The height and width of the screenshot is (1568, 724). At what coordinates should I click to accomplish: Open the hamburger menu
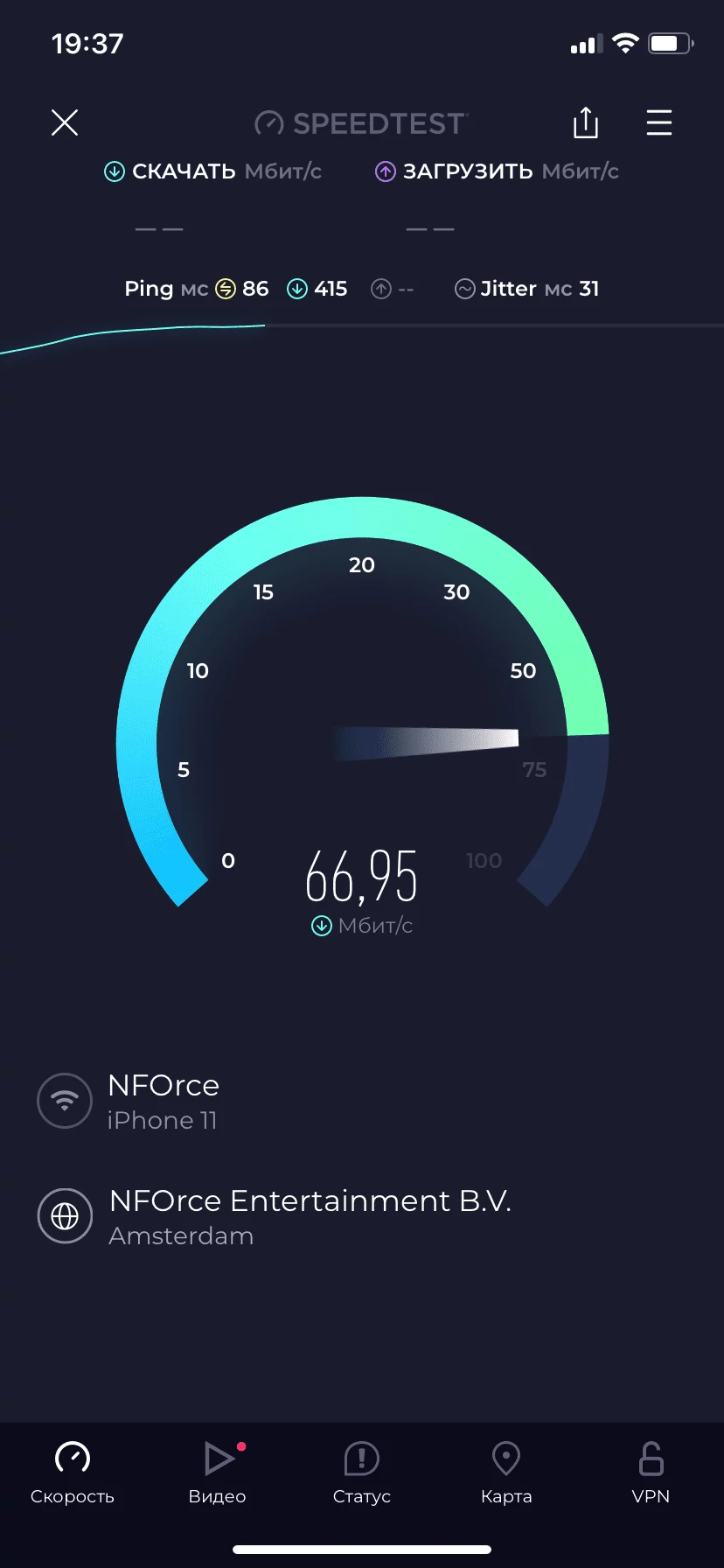tap(659, 122)
